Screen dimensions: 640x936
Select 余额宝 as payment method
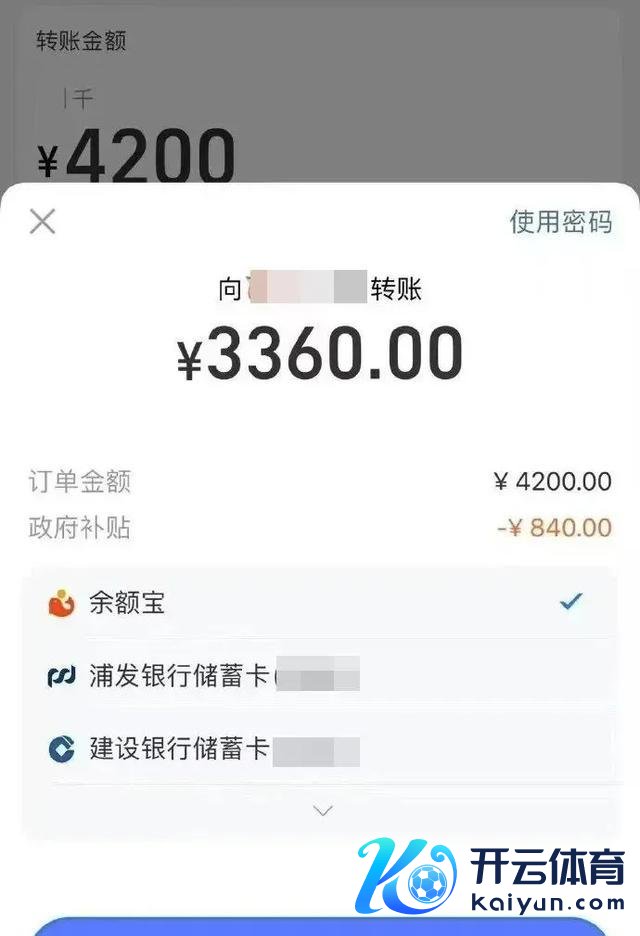[318, 603]
